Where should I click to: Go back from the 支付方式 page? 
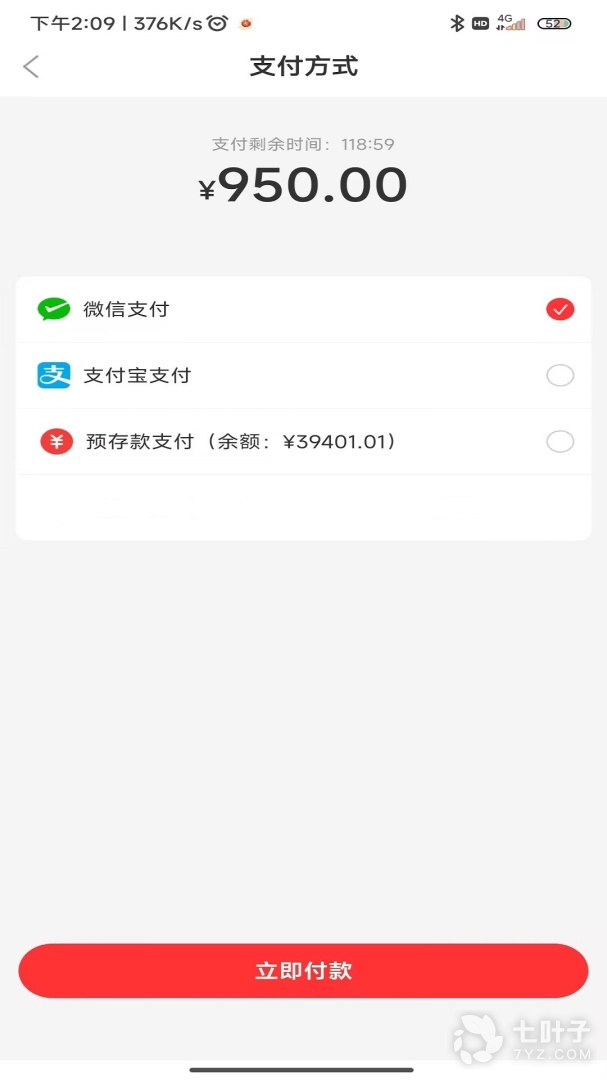pos(31,67)
